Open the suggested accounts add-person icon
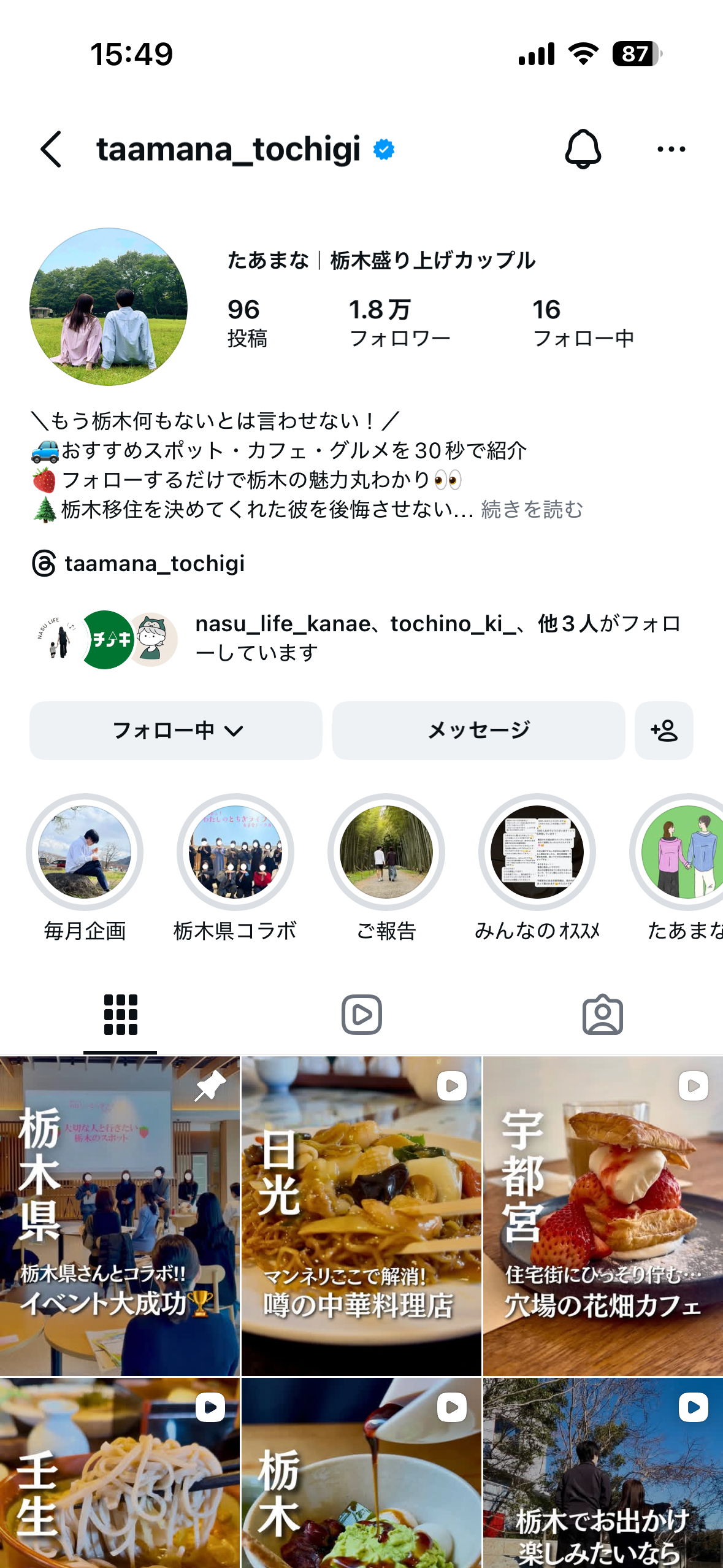The image size is (723, 1568). 664,730
